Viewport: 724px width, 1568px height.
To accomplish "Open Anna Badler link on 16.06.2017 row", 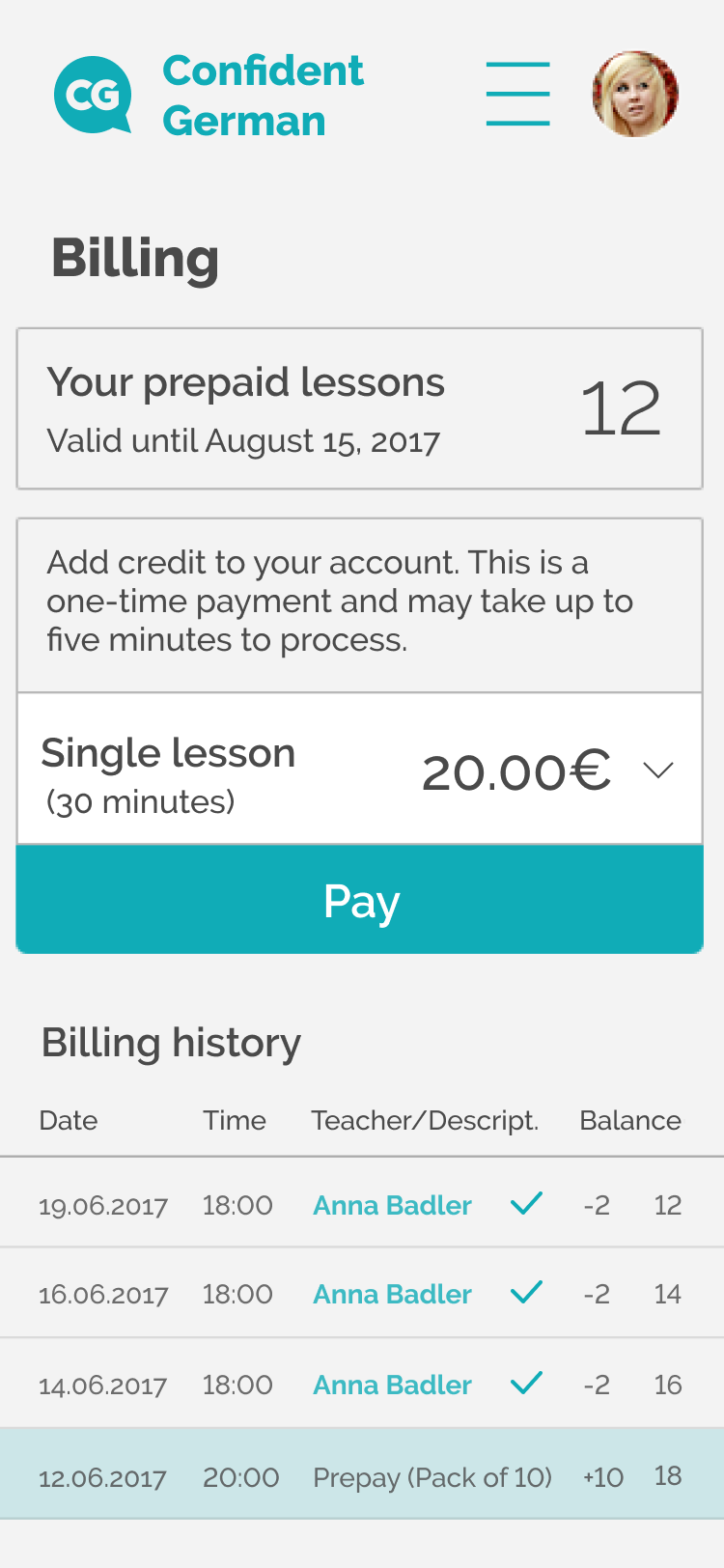I will click(392, 1294).
